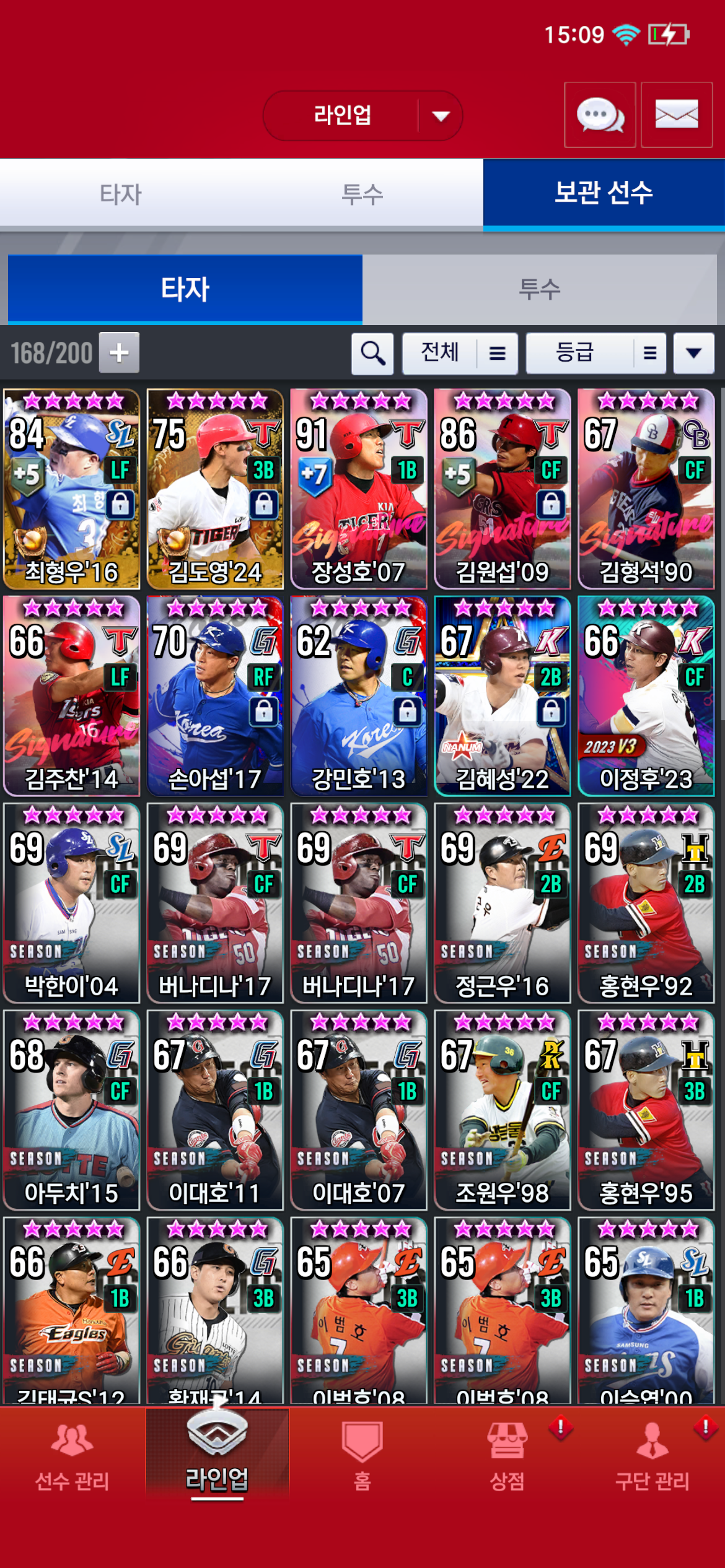725x1568 pixels.
Task: Open the 박한이'04 season card
Action: 71,902
